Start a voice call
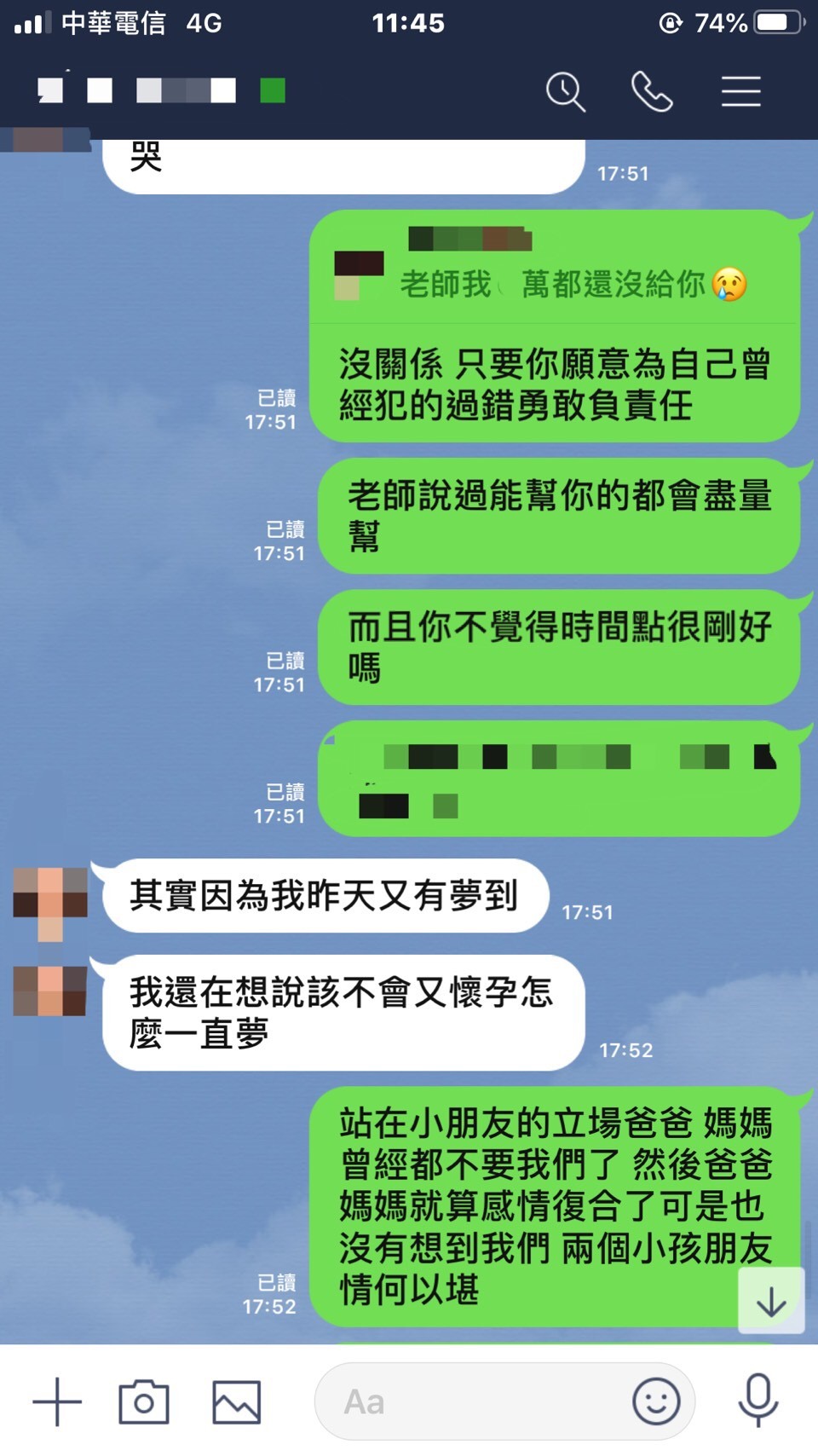 (652, 91)
